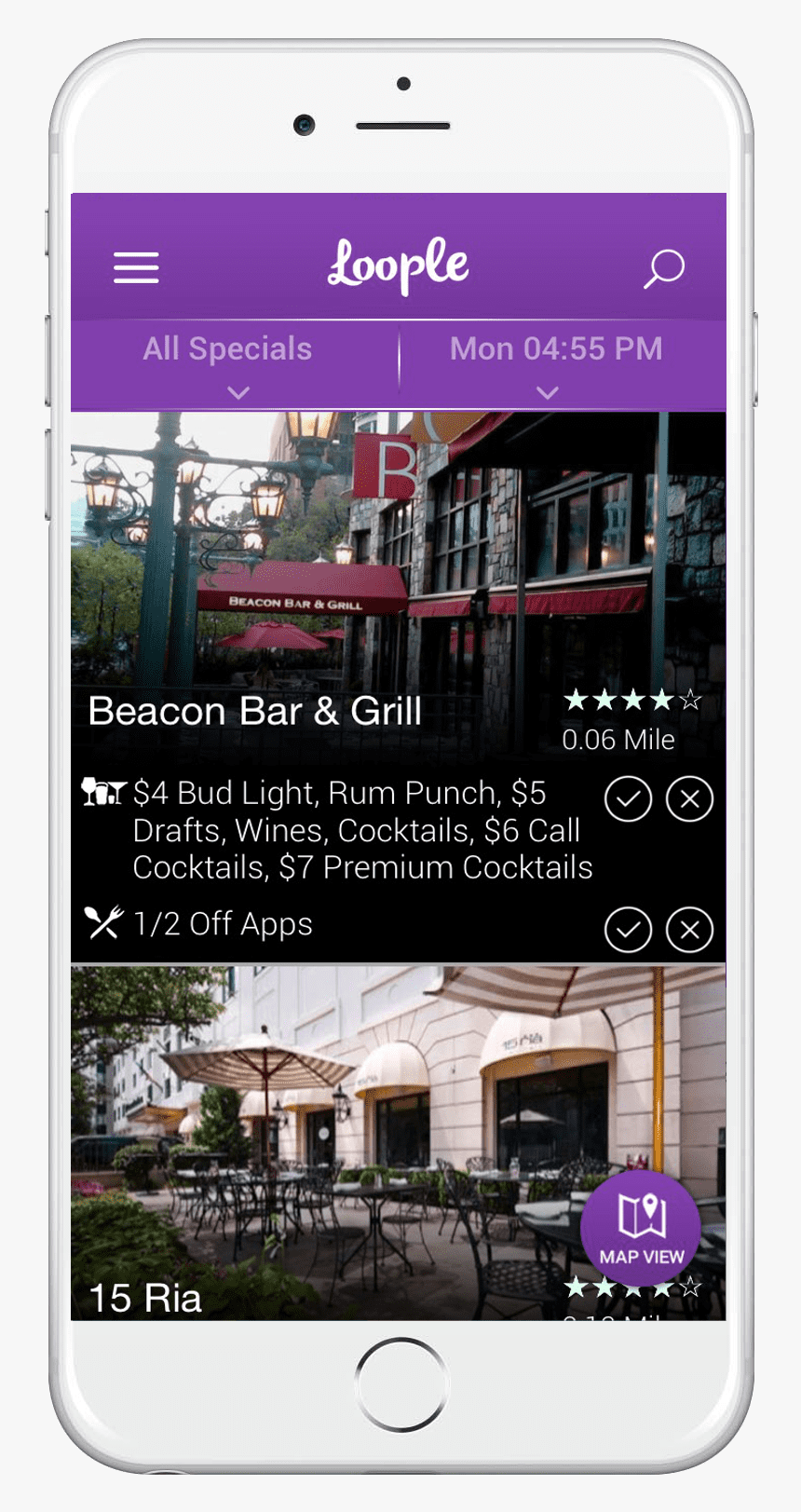Reject the 1/2 Off Apps special

click(x=689, y=930)
